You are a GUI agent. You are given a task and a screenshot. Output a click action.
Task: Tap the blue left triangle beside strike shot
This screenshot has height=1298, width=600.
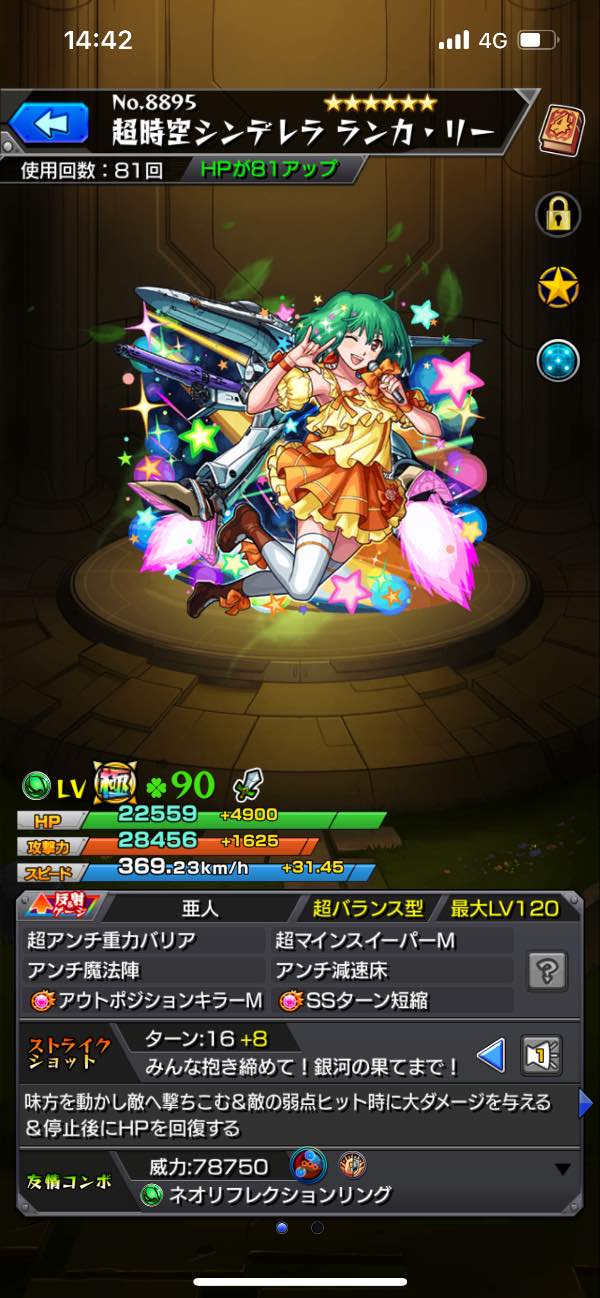point(490,1054)
